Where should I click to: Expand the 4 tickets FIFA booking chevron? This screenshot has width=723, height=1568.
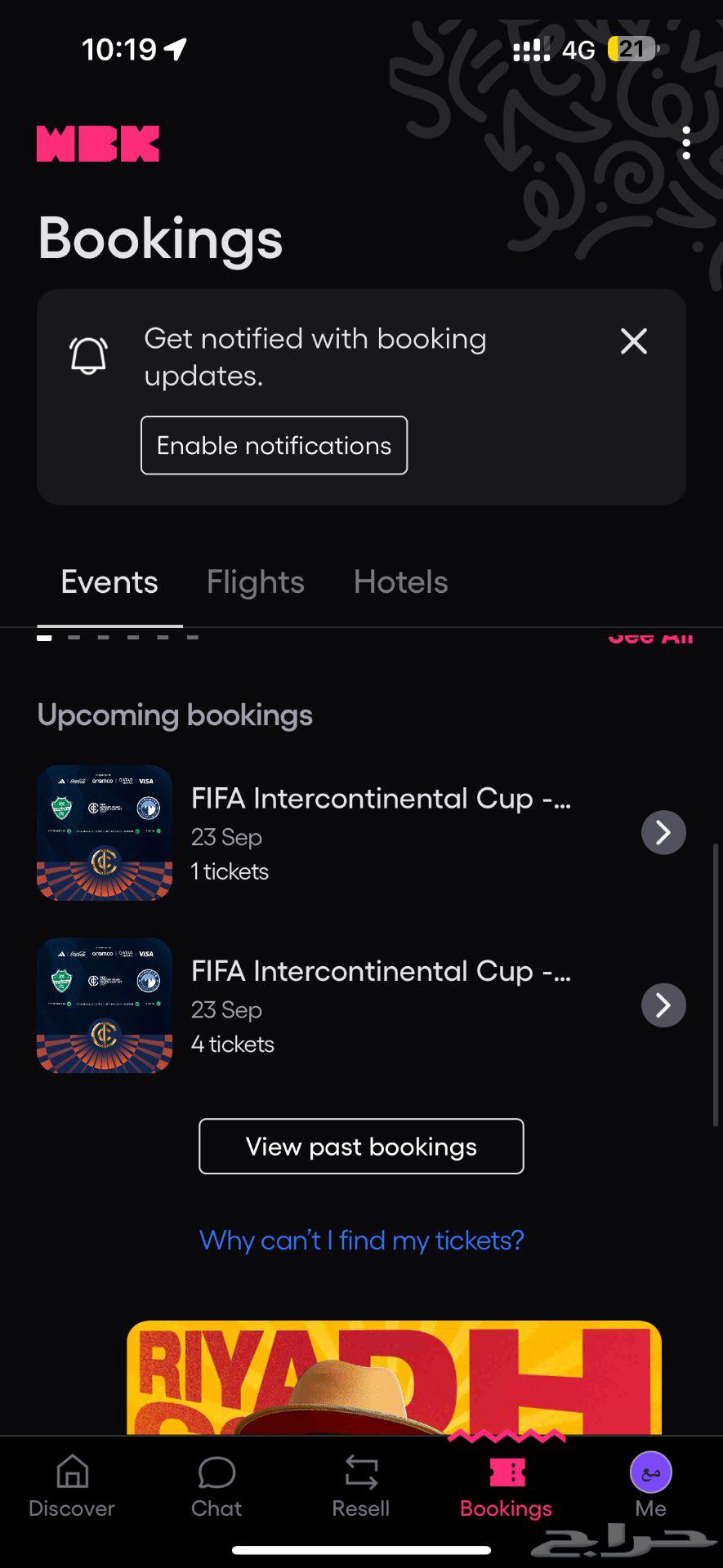[x=663, y=1004]
